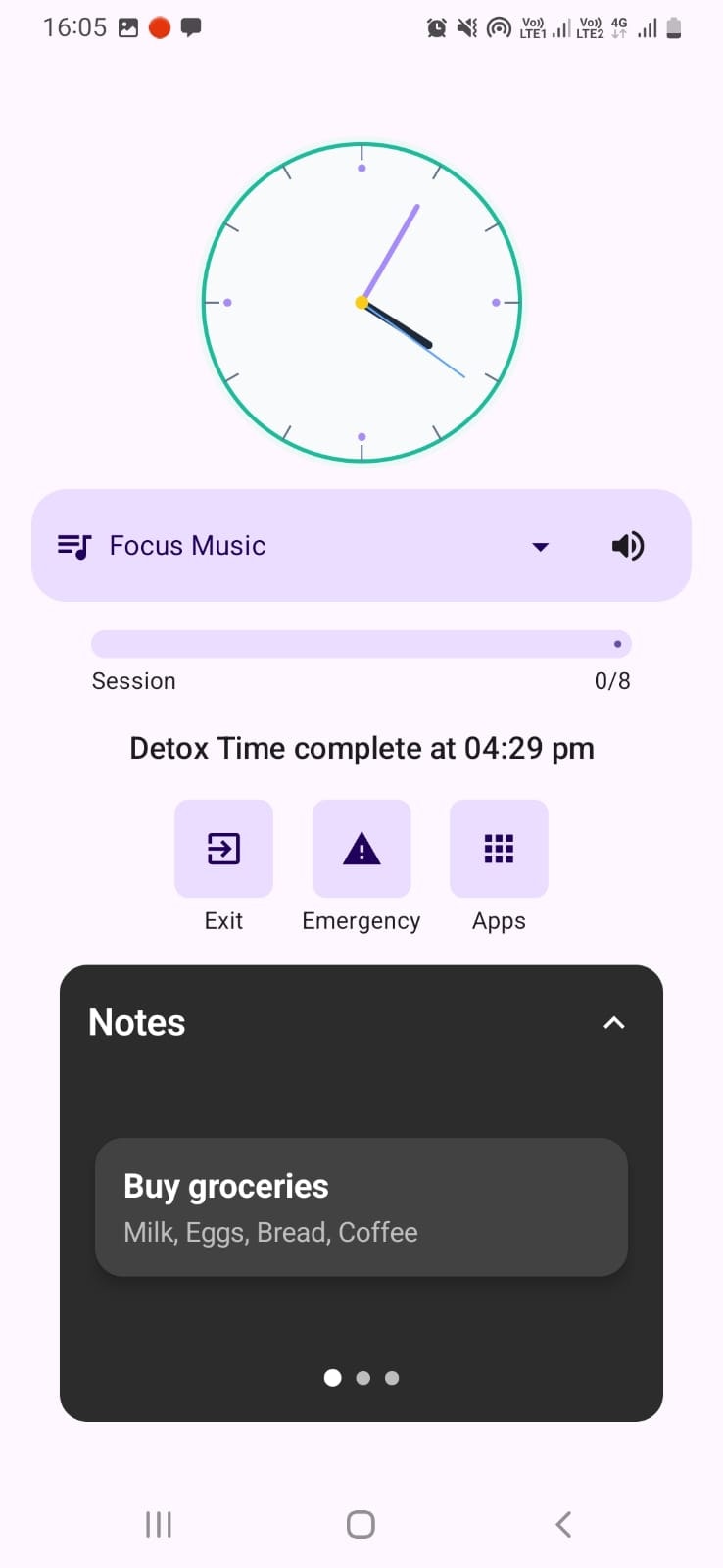Image resolution: width=723 pixels, height=1568 pixels.
Task: Go back with the system back button
Action: pos(563,1524)
